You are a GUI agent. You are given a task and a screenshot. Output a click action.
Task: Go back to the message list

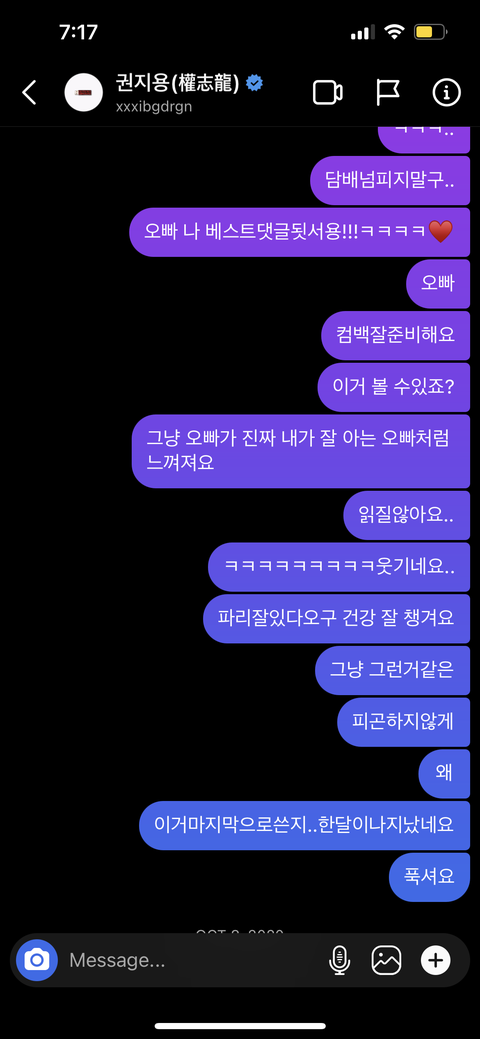(x=29, y=93)
